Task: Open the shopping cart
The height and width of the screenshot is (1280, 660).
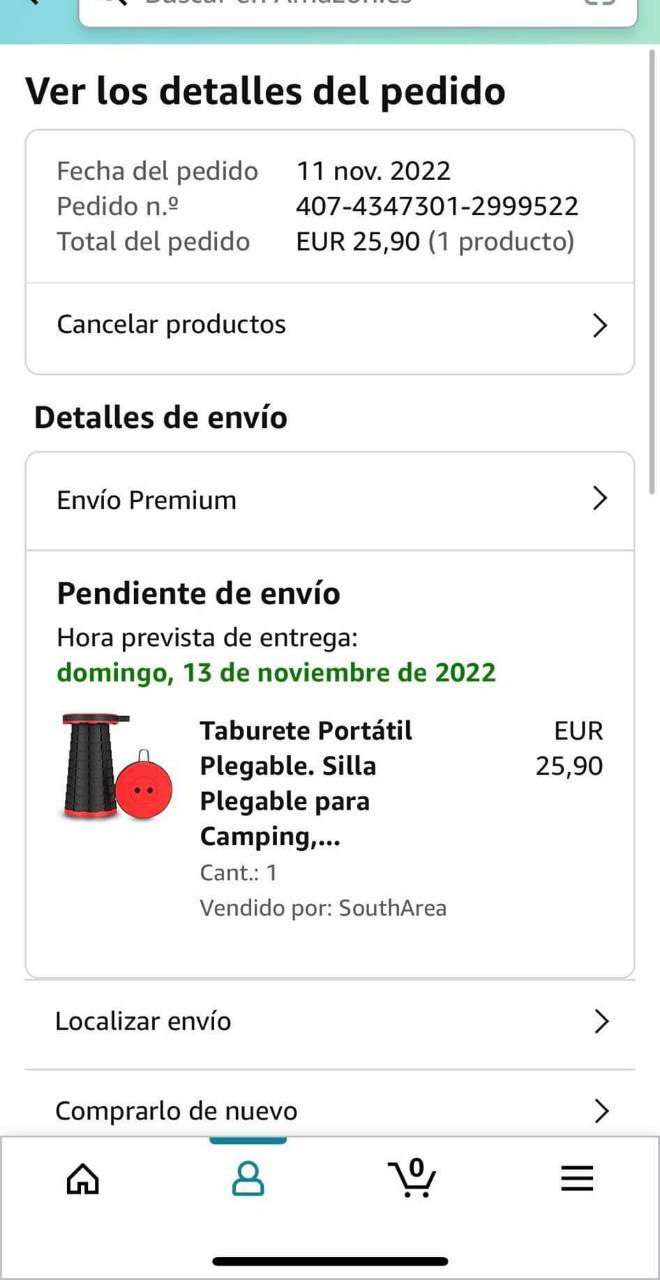Action: click(412, 1178)
